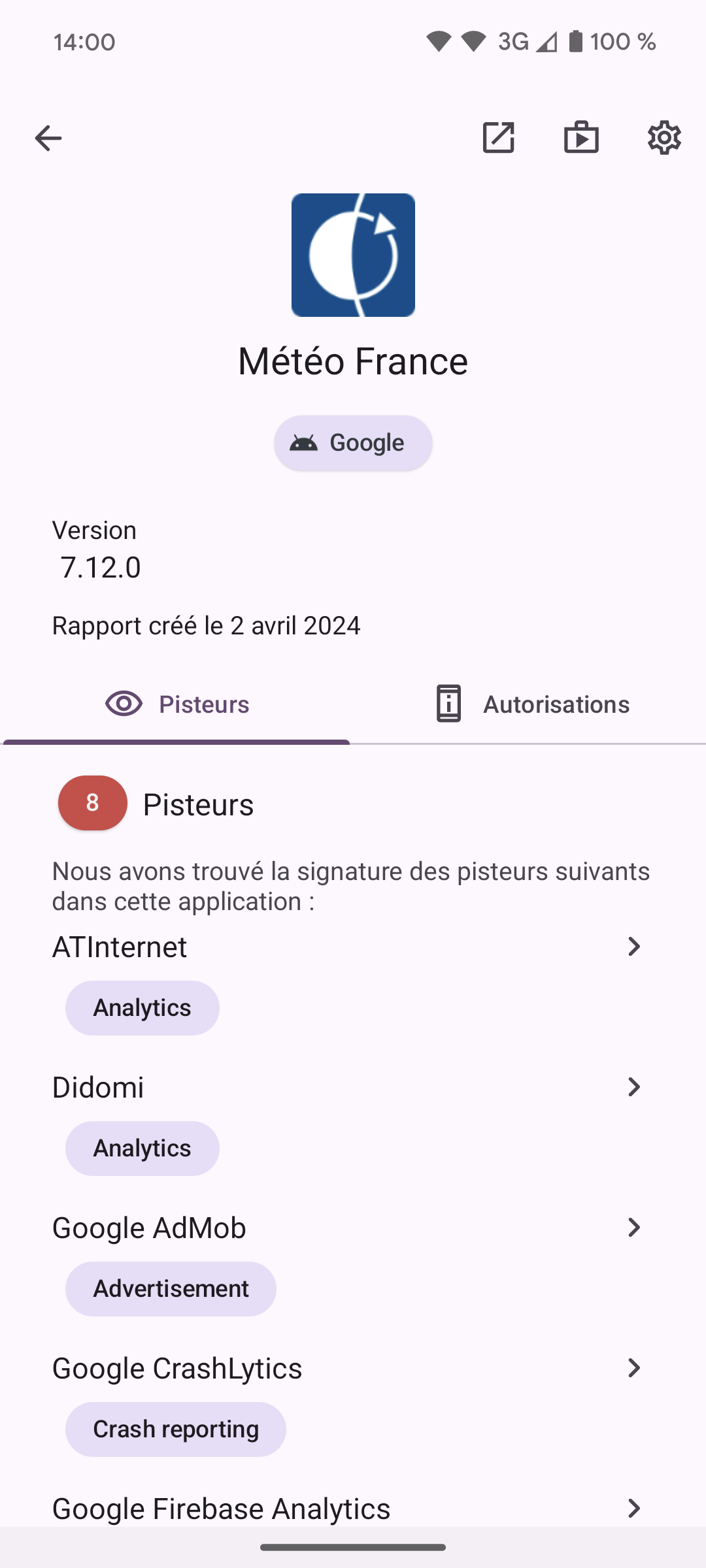Tap the Google source chip
Image resolution: width=706 pixels, height=1568 pixels.
353,443
